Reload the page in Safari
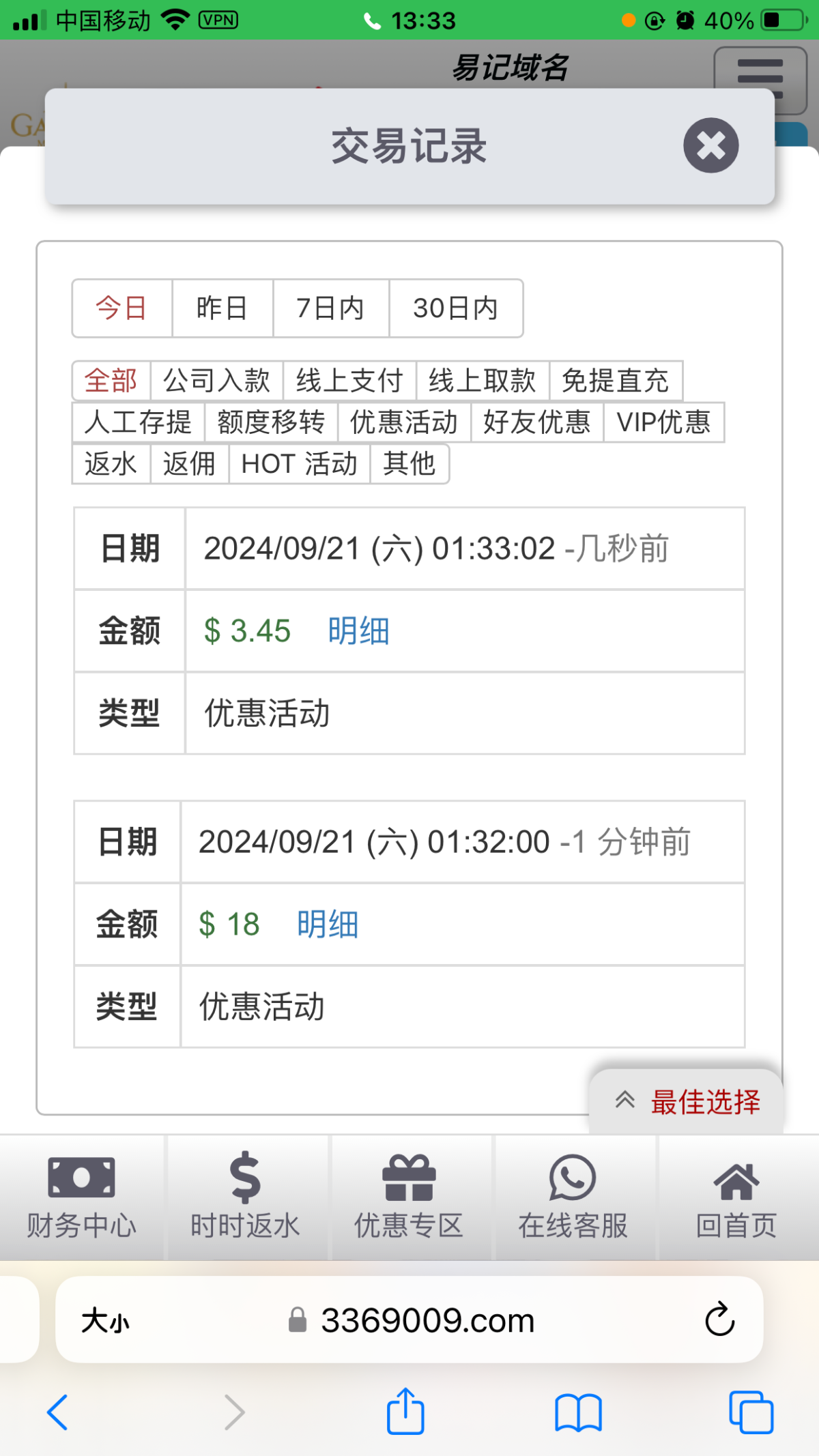 [720, 1320]
